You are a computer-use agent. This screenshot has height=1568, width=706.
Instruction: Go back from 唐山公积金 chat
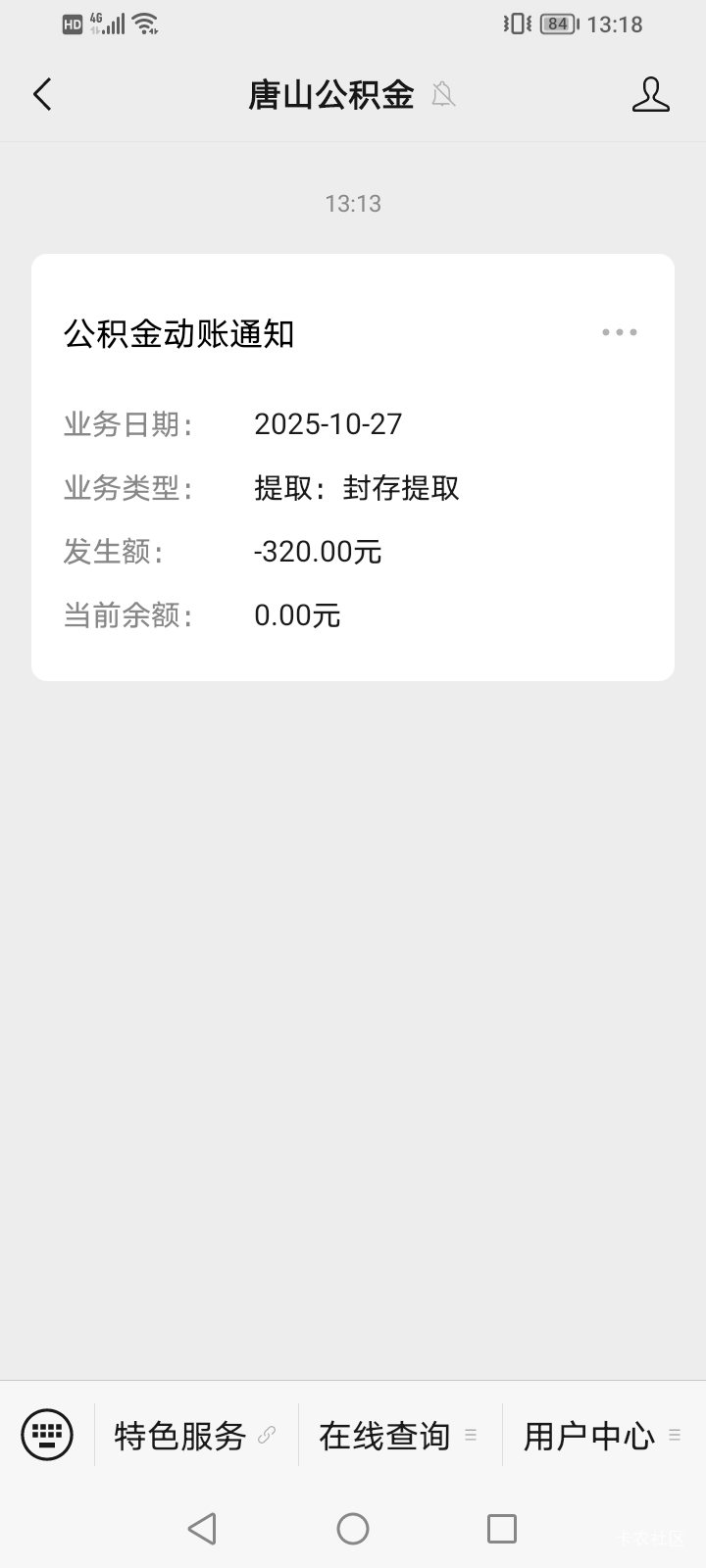pos(42,95)
